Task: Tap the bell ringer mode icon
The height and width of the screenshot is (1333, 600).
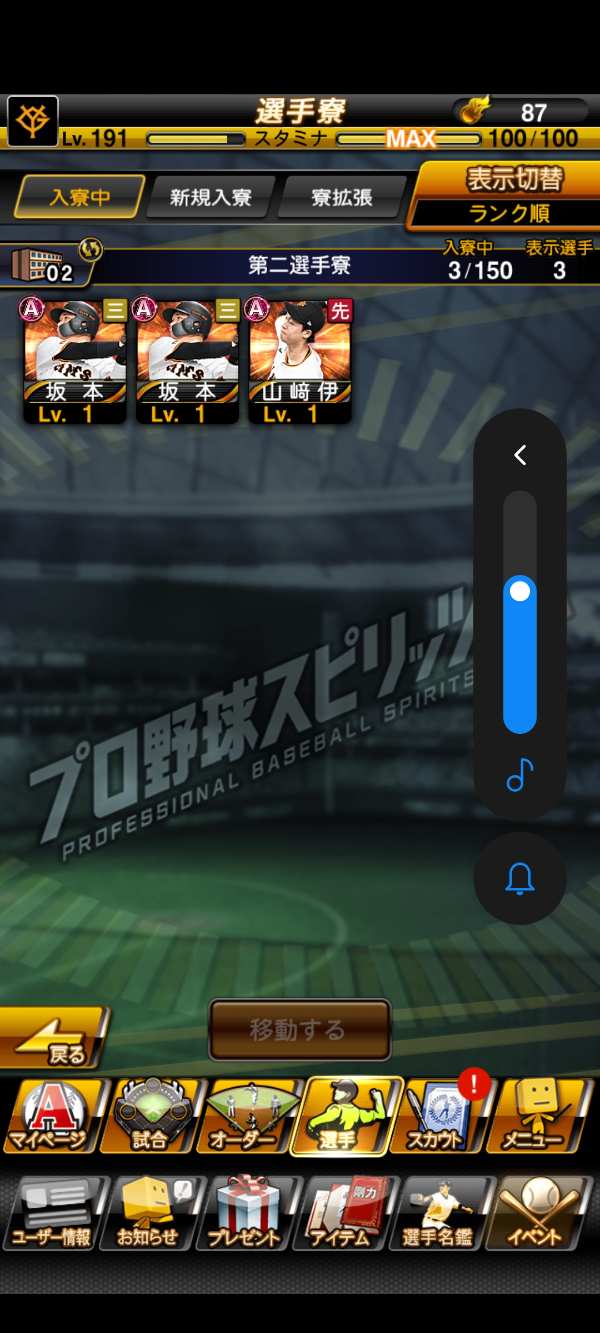Action: click(520, 879)
